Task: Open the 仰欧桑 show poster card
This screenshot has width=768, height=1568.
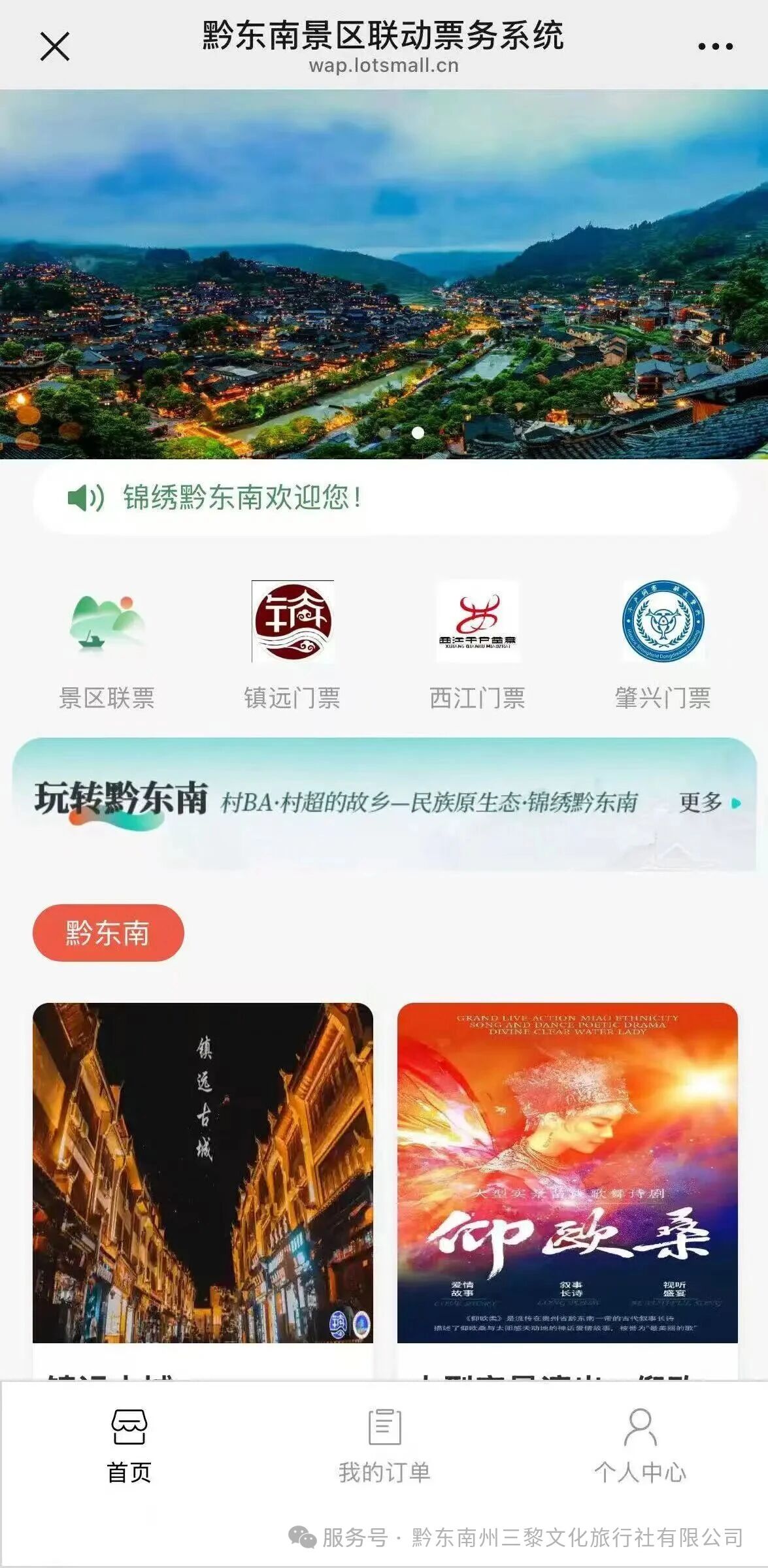Action: click(567, 1172)
